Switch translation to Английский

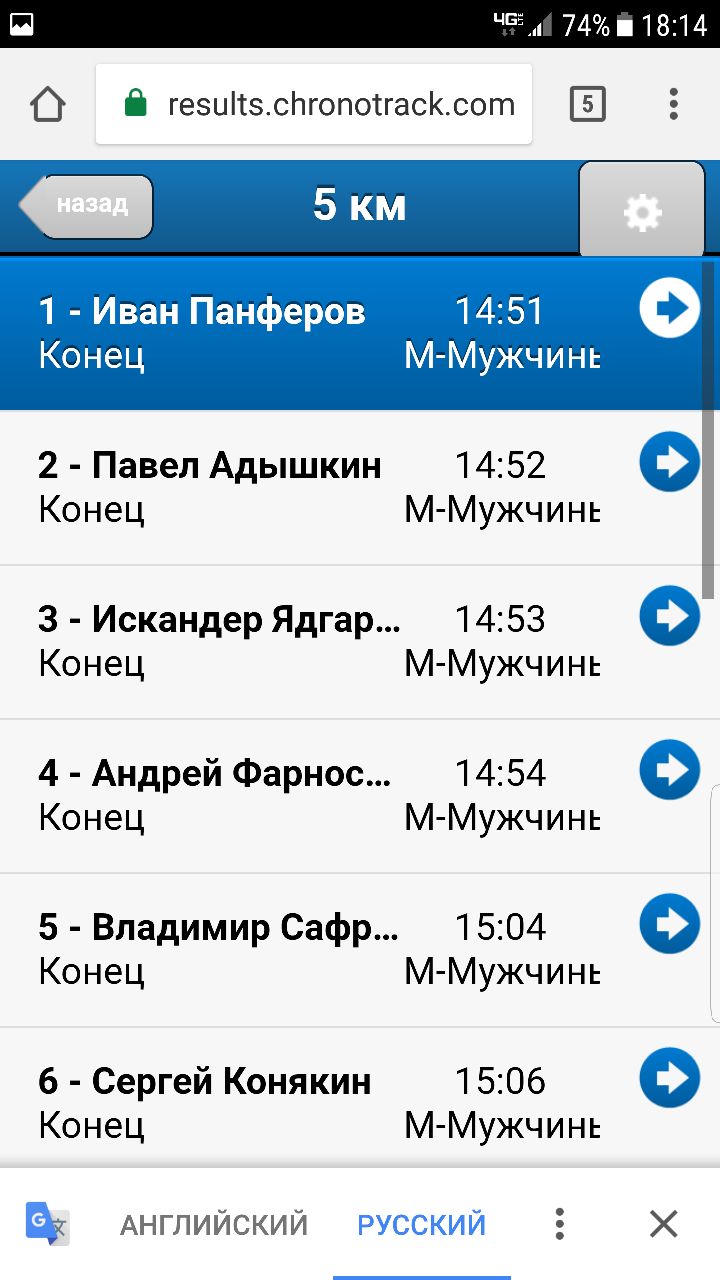point(214,1224)
